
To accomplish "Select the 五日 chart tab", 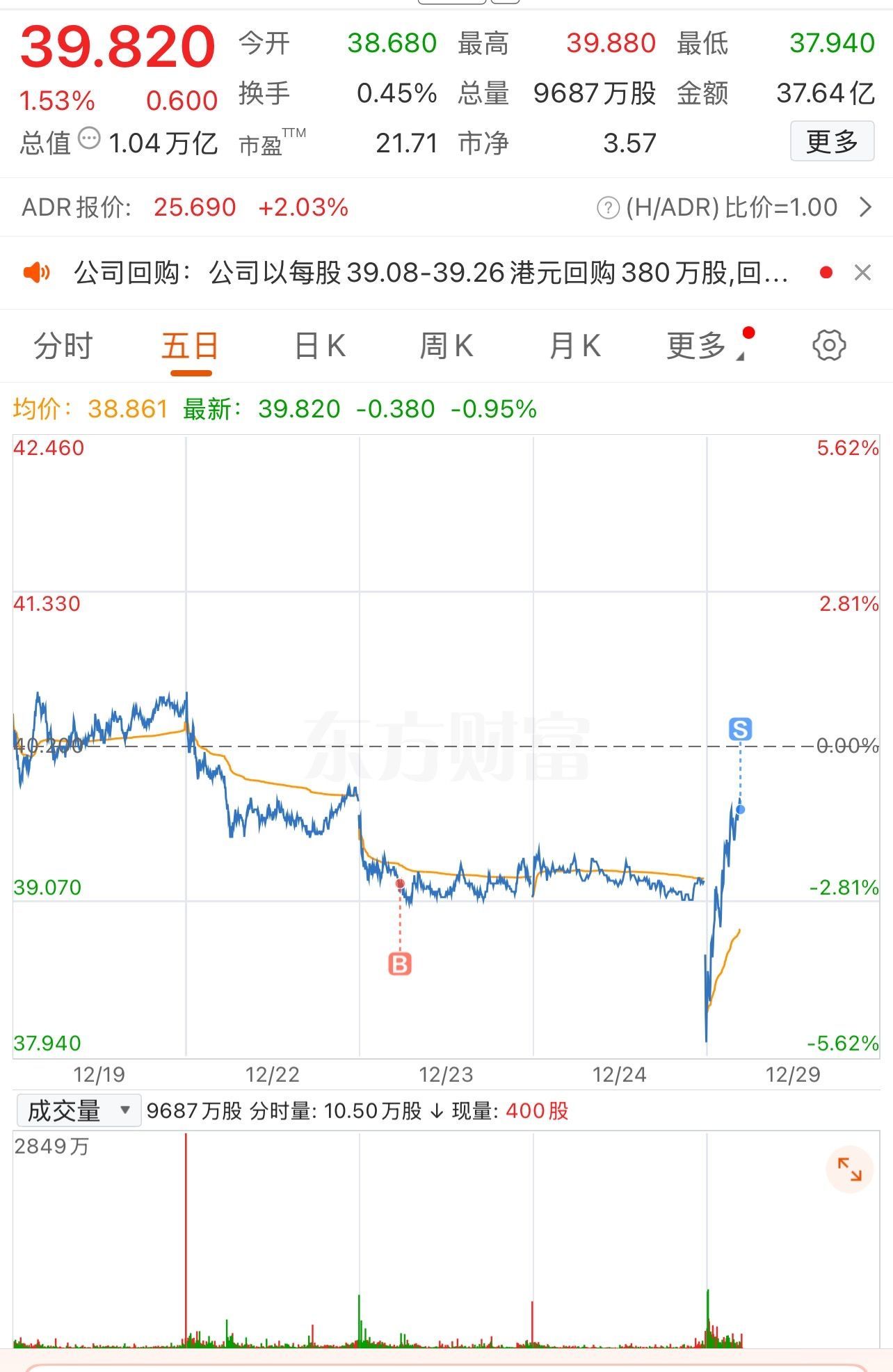I will pyautogui.click(x=191, y=346).
